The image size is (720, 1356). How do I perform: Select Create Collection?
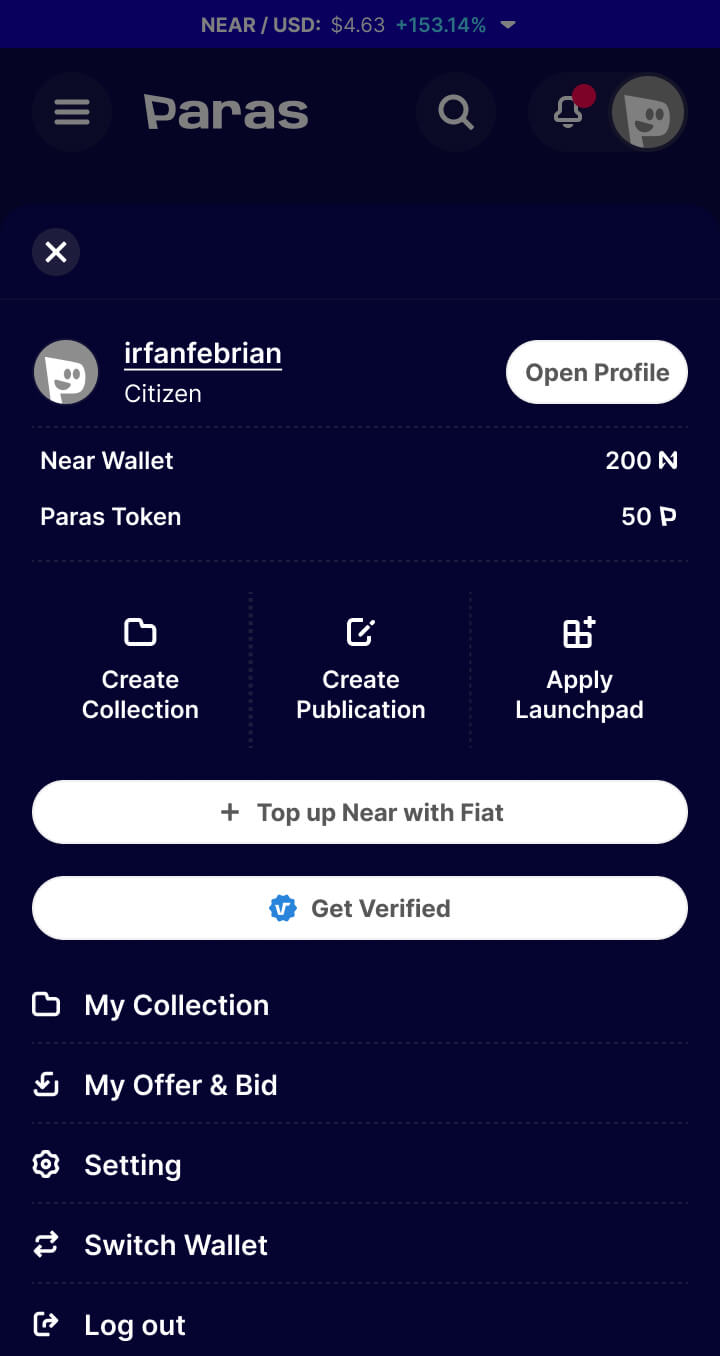pyautogui.click(x=140, y=668)
